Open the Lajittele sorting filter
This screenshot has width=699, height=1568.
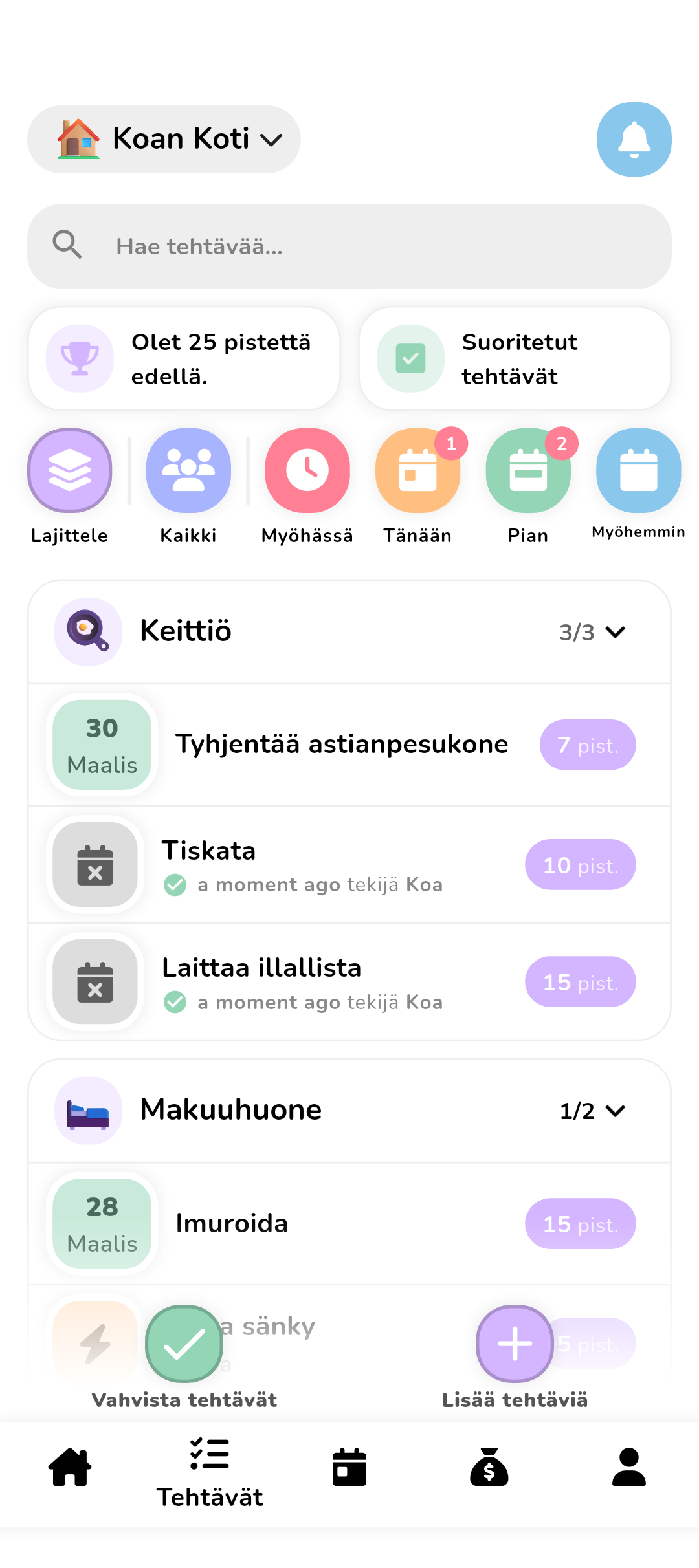pos(69,470)
